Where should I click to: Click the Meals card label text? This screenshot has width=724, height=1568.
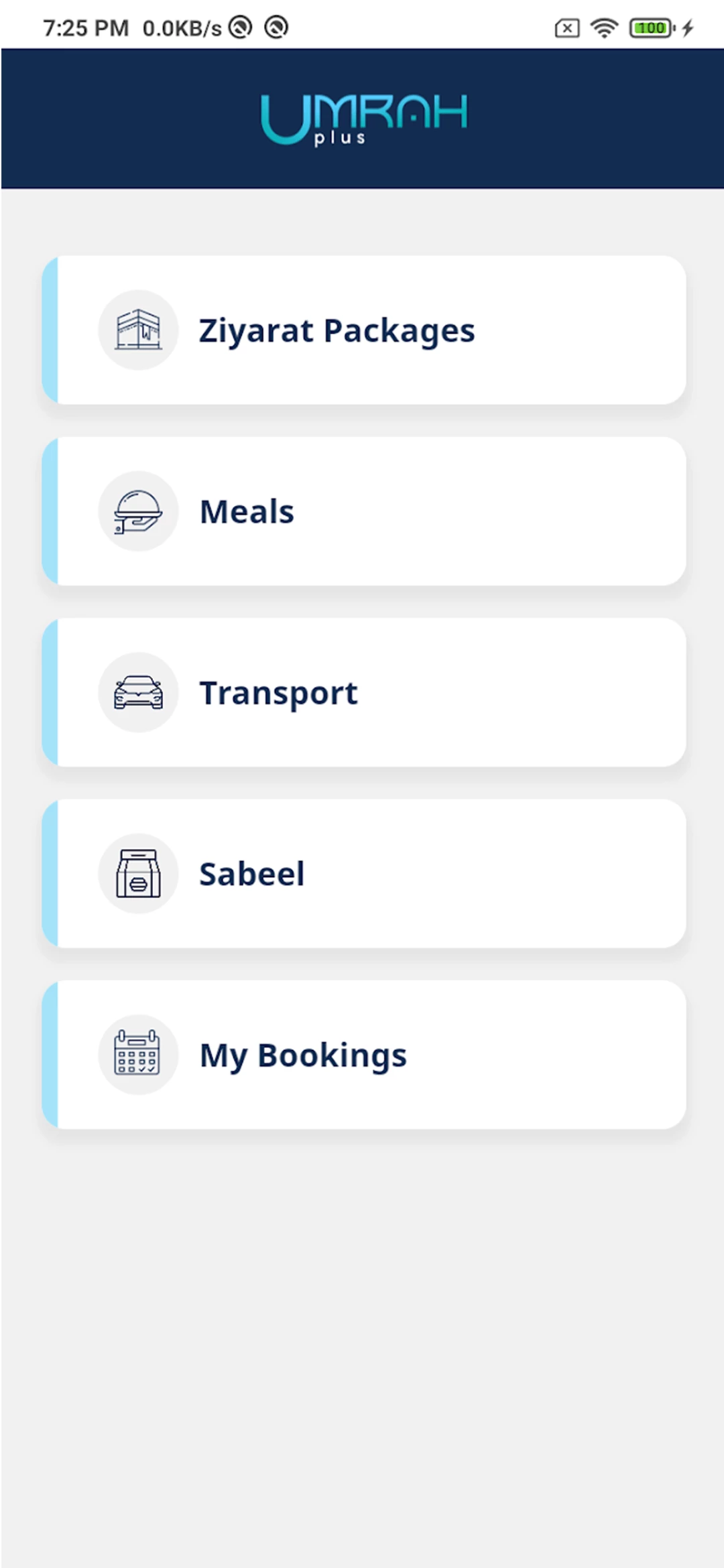pos(246,511)
